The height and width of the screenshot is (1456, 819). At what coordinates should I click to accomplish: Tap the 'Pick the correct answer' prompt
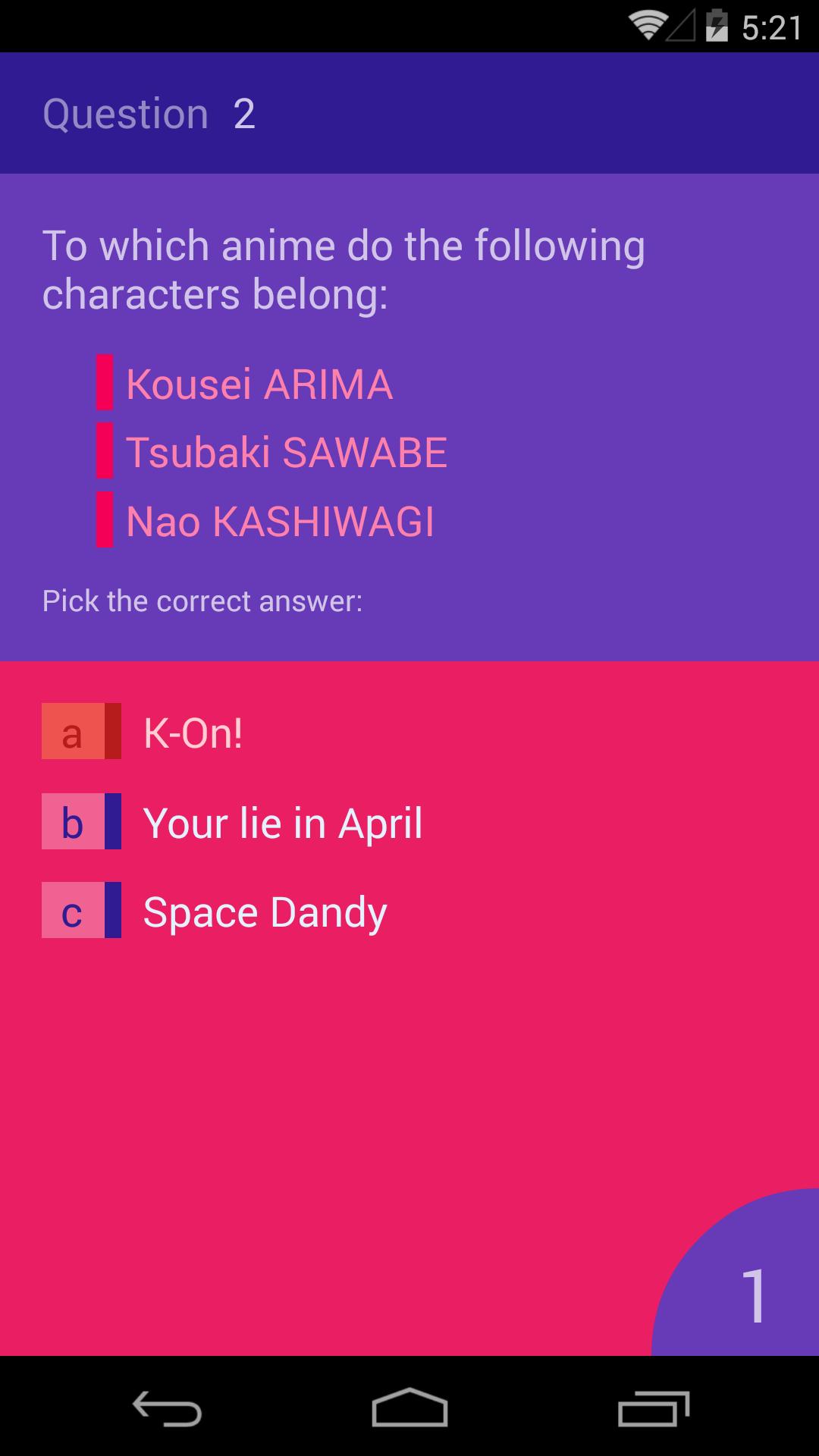202,601
